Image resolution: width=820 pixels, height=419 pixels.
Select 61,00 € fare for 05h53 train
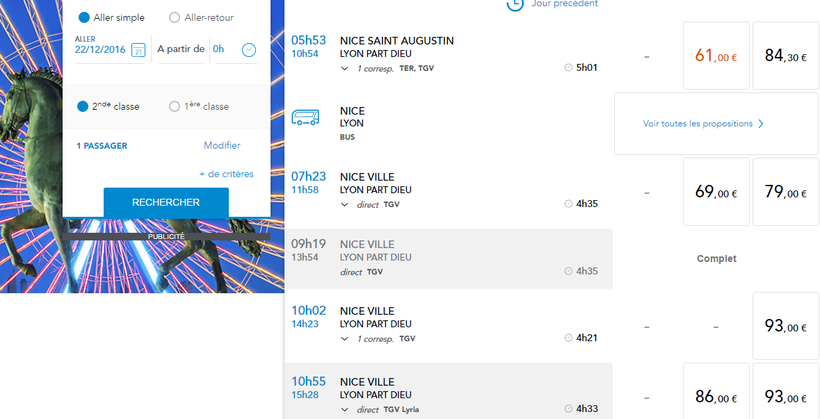(714, 57)
